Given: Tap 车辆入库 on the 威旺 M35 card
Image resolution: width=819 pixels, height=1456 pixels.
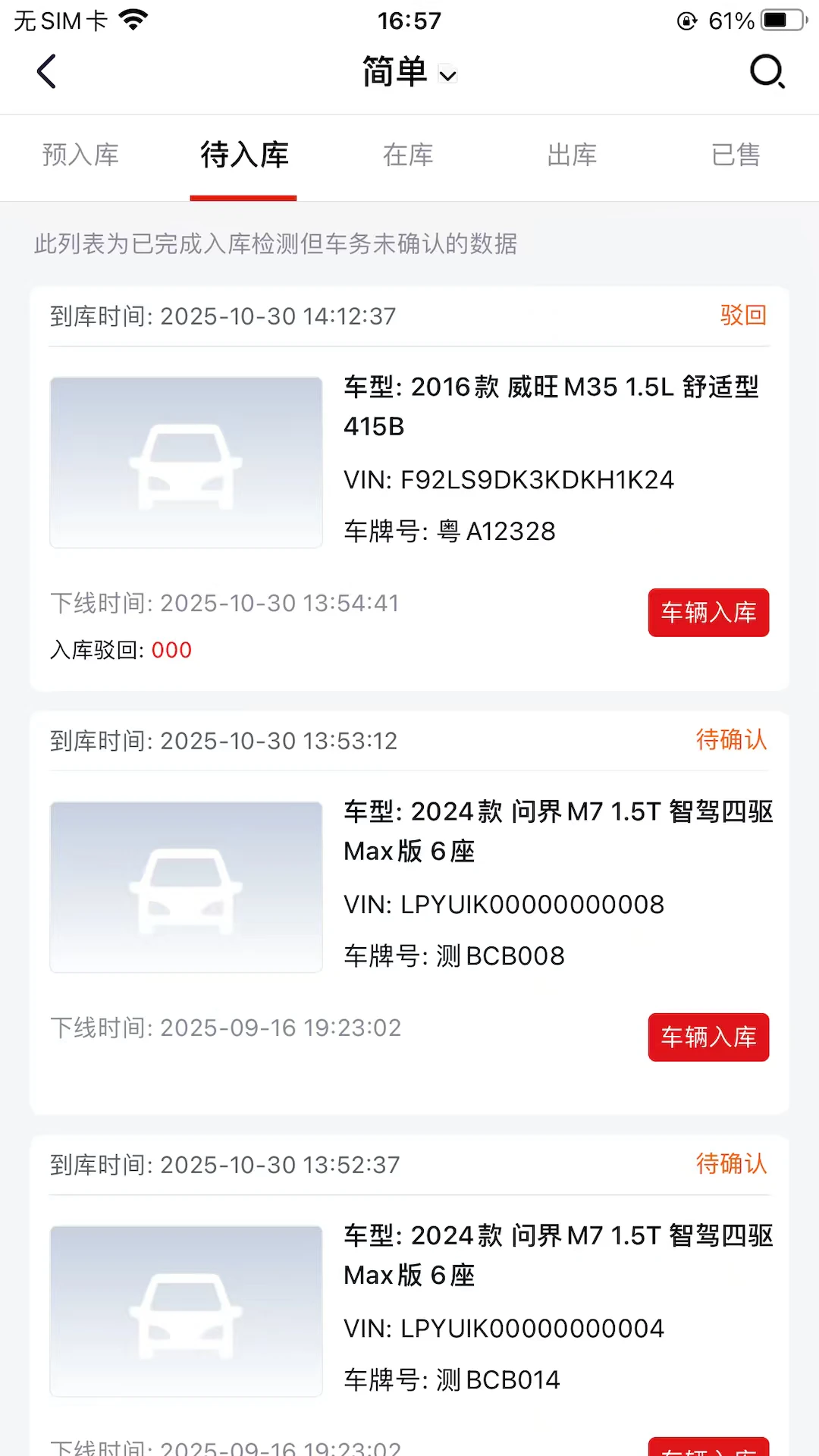Looking at the screenshot, I should click(x=708, y=613).
